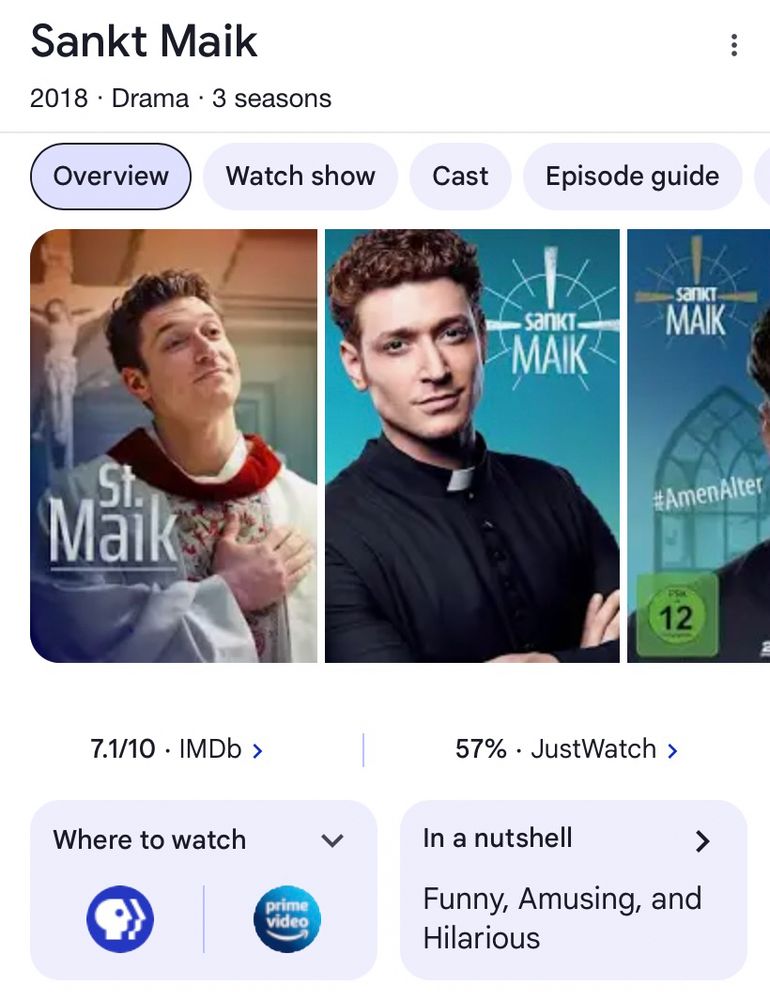Open the 57% JustWatch rating link

566,749
